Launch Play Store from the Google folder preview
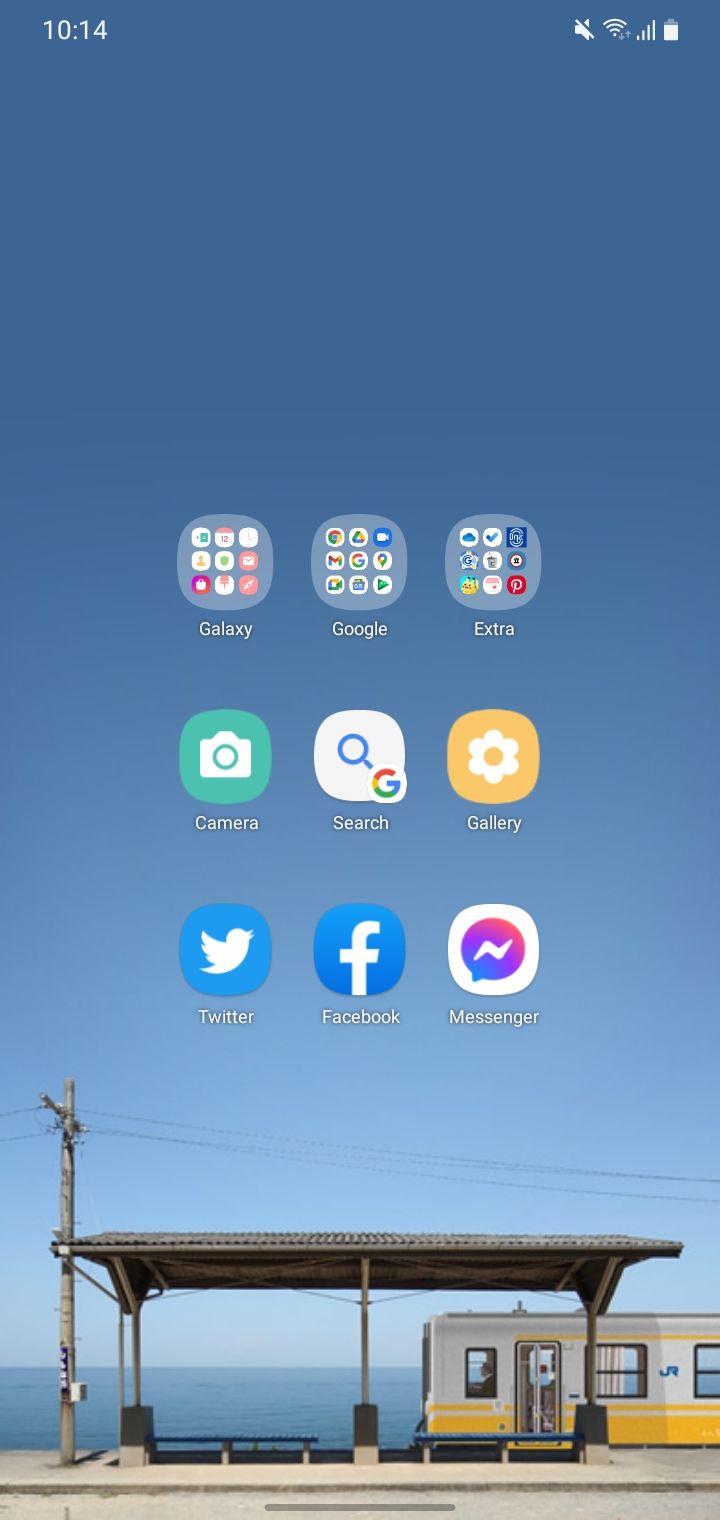Screen dimensions: 720x1520 [x=383, y=584]
